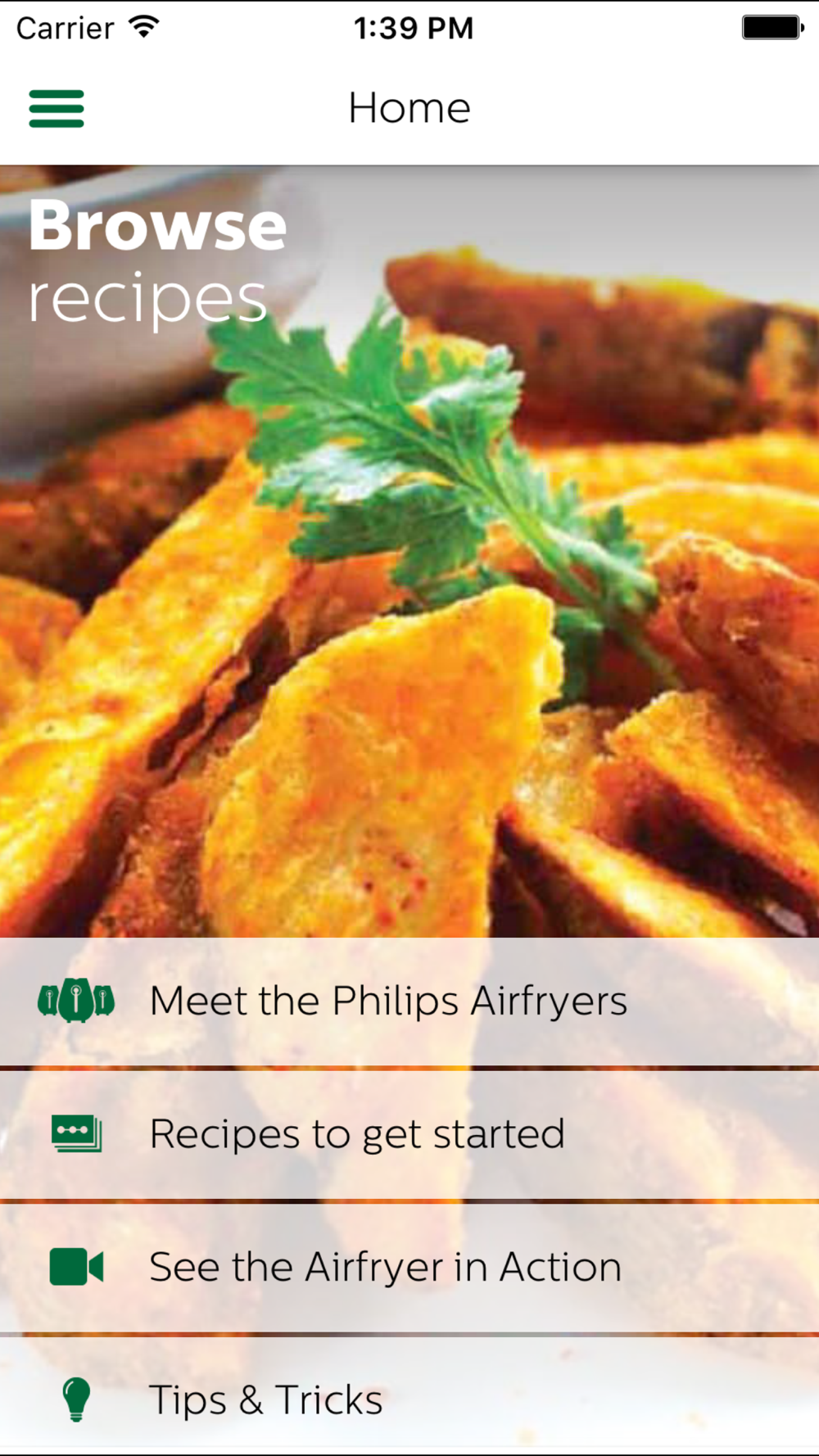819x1456 pixels.
Task: Select Recipes to get started
Action: coord(409,1134)
